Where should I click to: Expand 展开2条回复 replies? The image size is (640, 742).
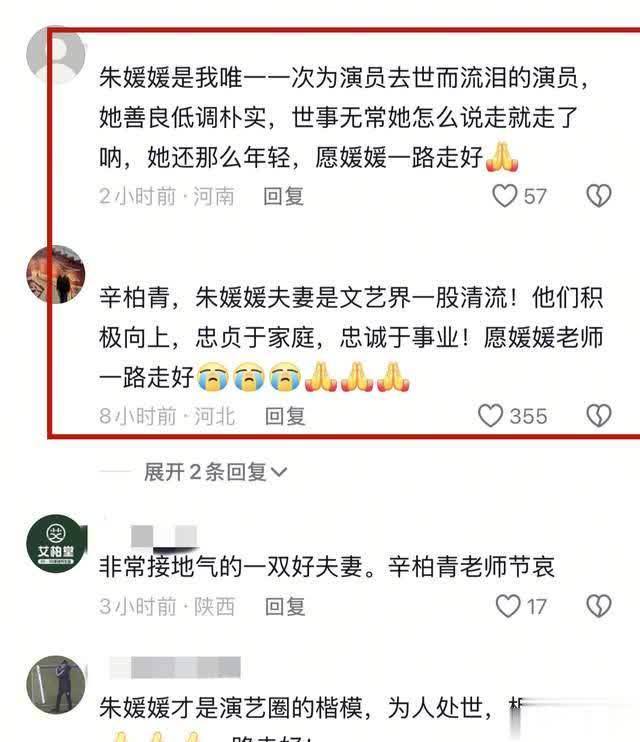[x=215, y=472]
